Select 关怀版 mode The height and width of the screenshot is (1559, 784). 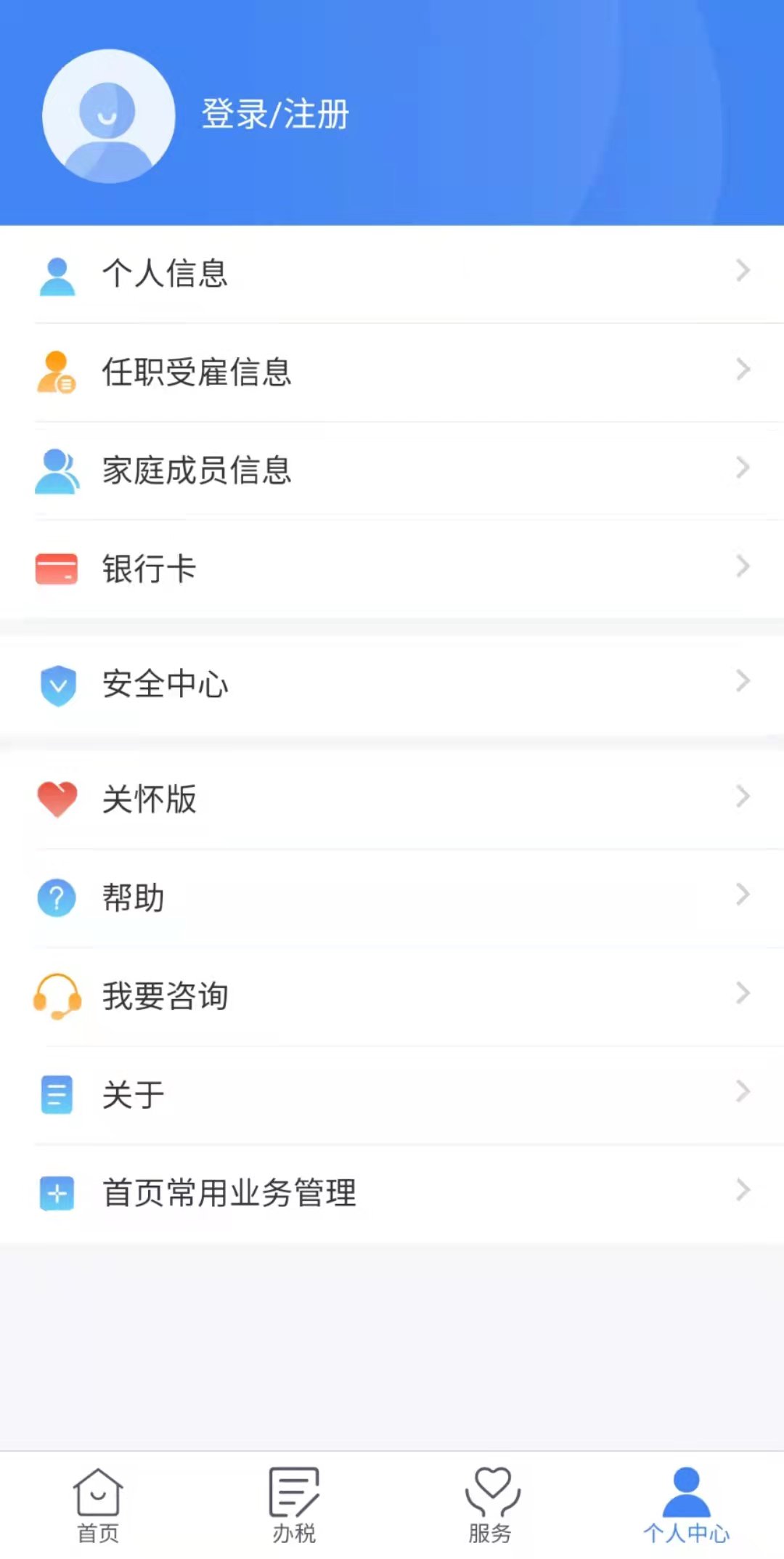392,799
